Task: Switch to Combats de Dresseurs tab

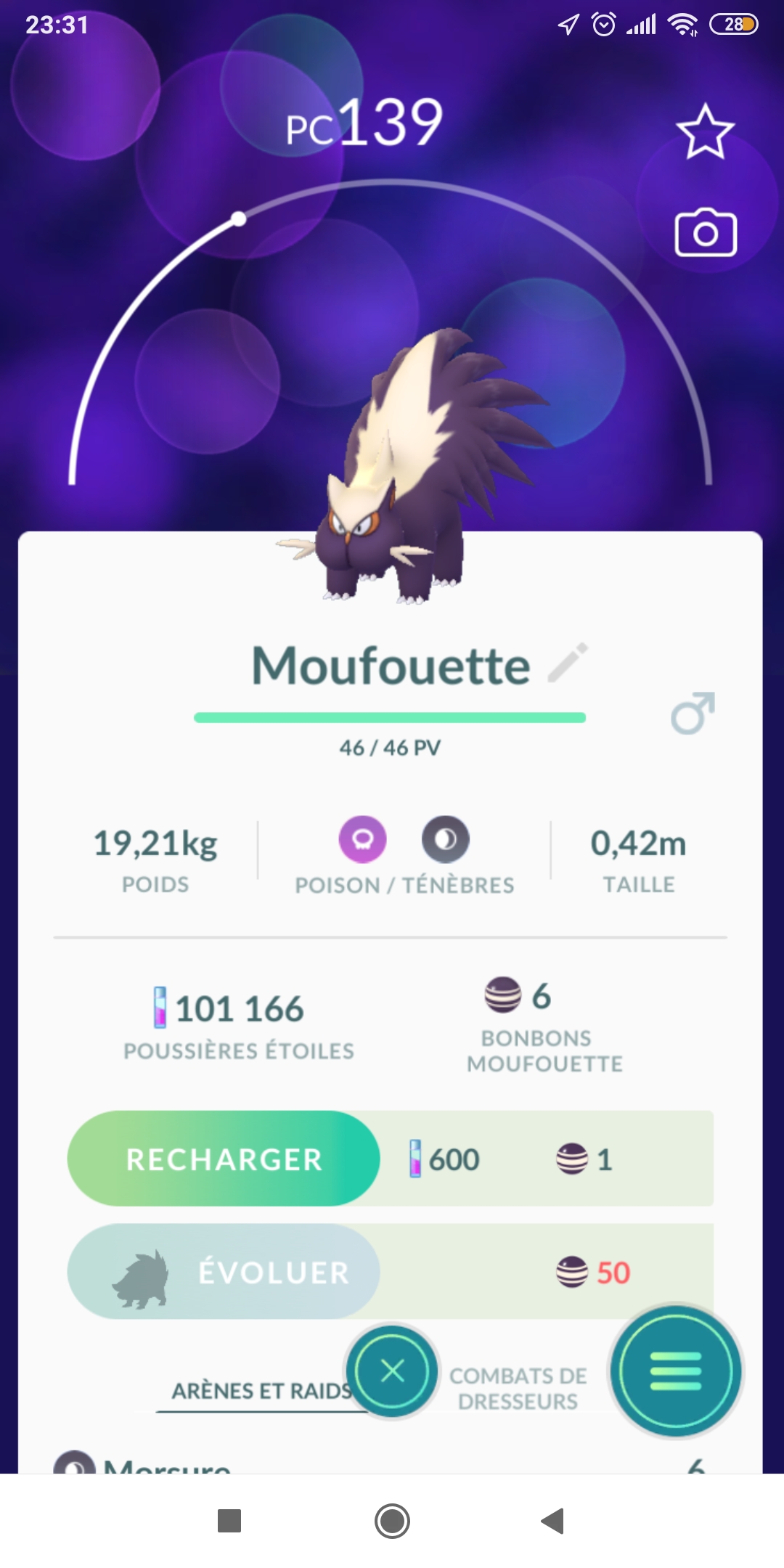Action: point(518,1388)
